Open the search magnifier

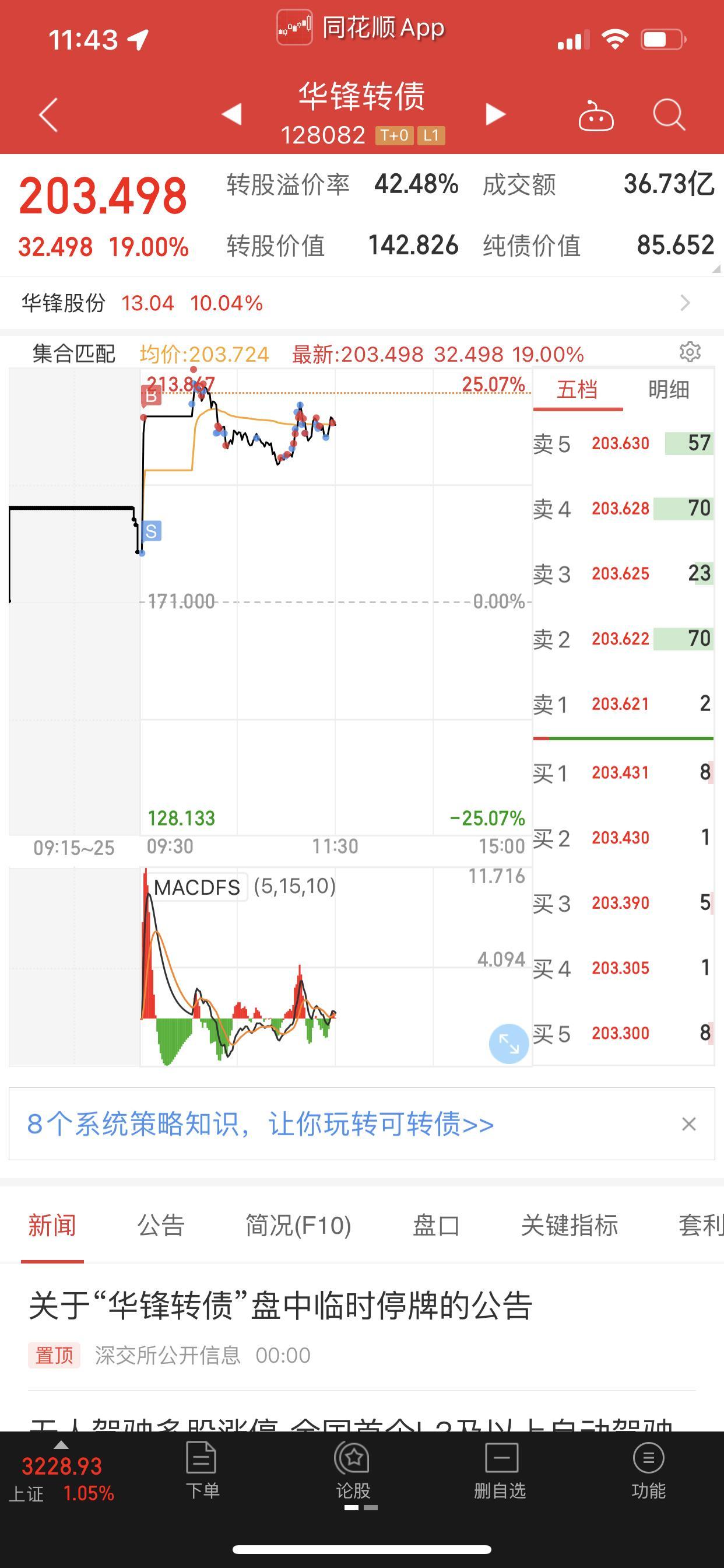669,114
